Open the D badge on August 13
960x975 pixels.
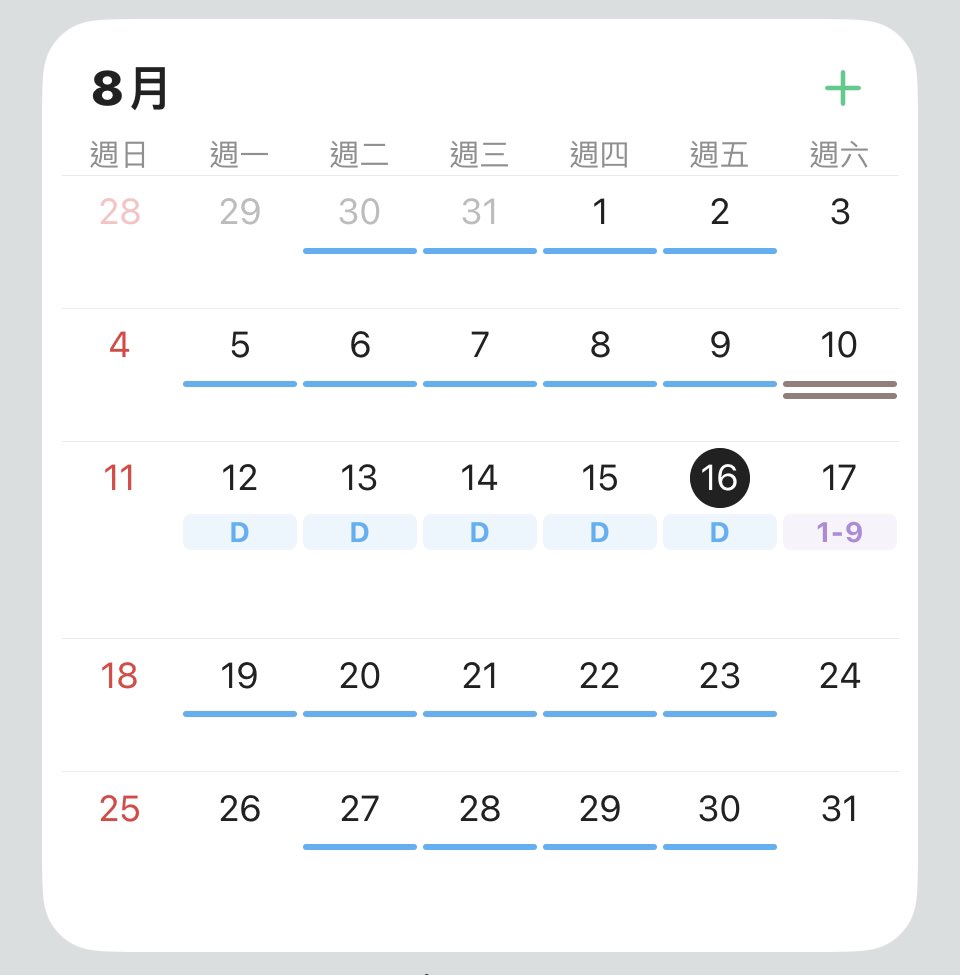(359, 532)
